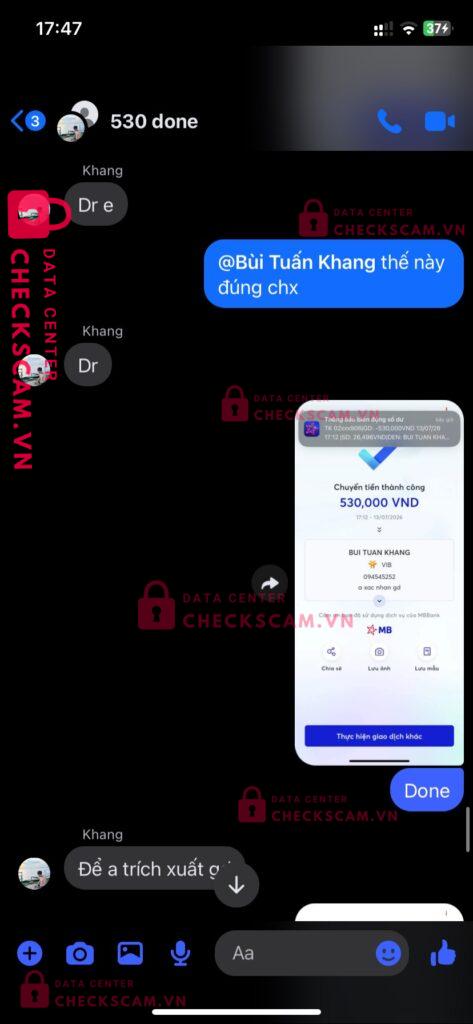
Task: Open the plus menu for more actions
Action: pos(29,954)
